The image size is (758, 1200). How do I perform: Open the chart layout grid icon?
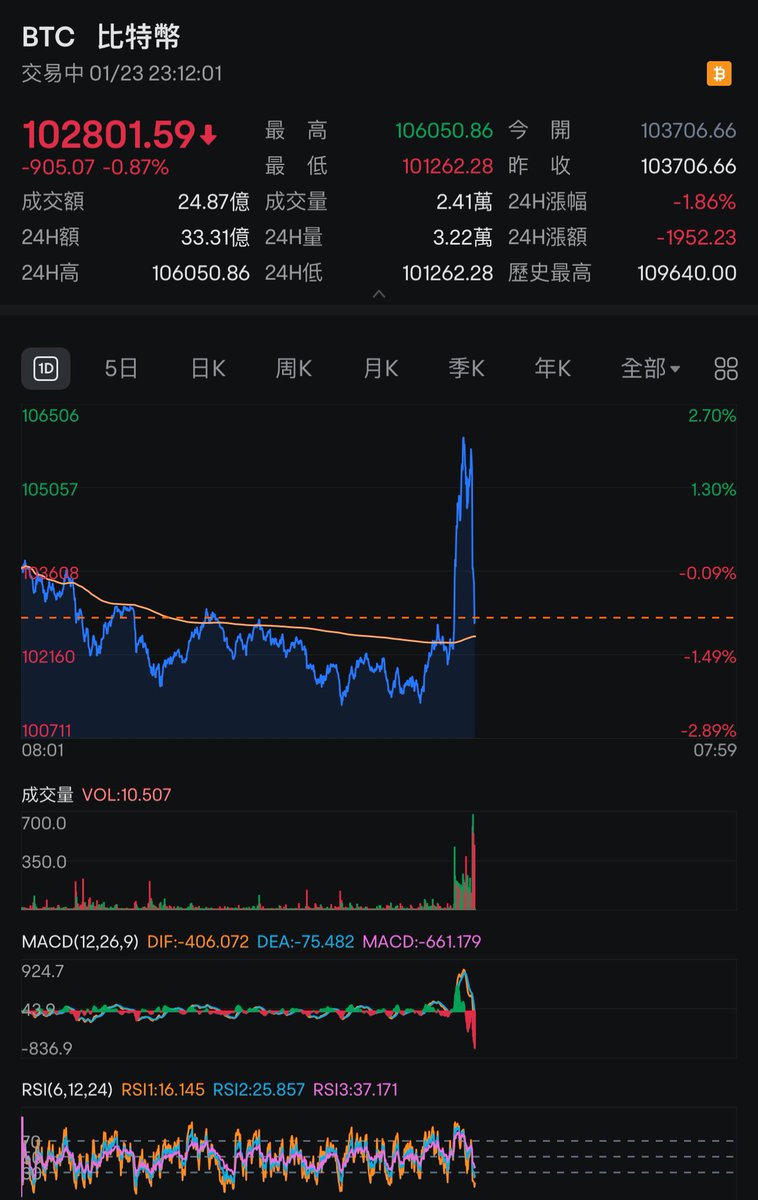pos(726,368)
